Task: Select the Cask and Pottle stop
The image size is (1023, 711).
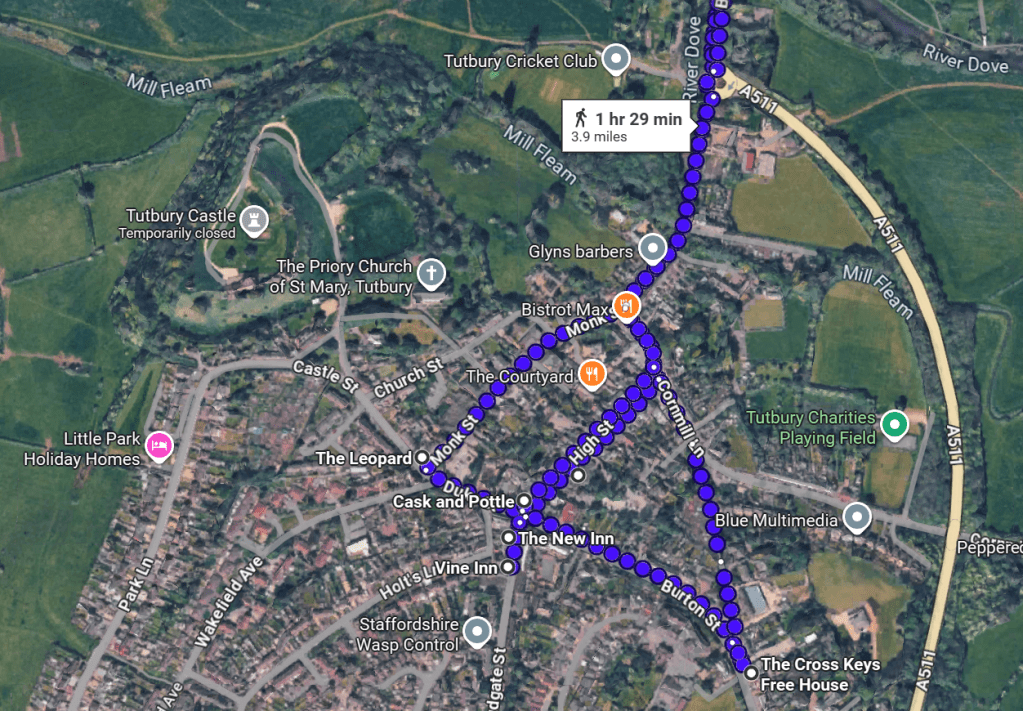Action: [x=524, y=500]
